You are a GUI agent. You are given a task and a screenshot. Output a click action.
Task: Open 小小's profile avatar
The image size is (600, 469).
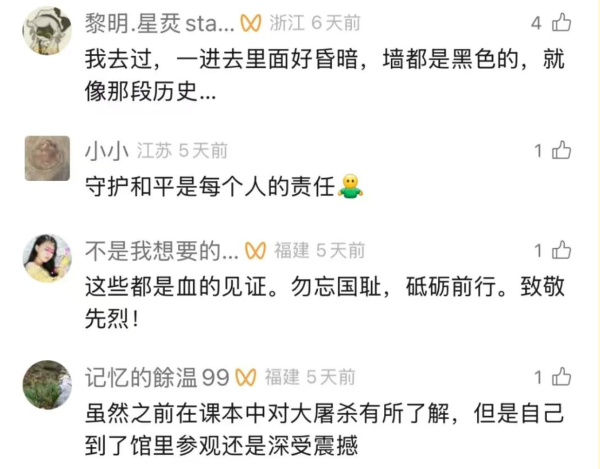(46, 158)
